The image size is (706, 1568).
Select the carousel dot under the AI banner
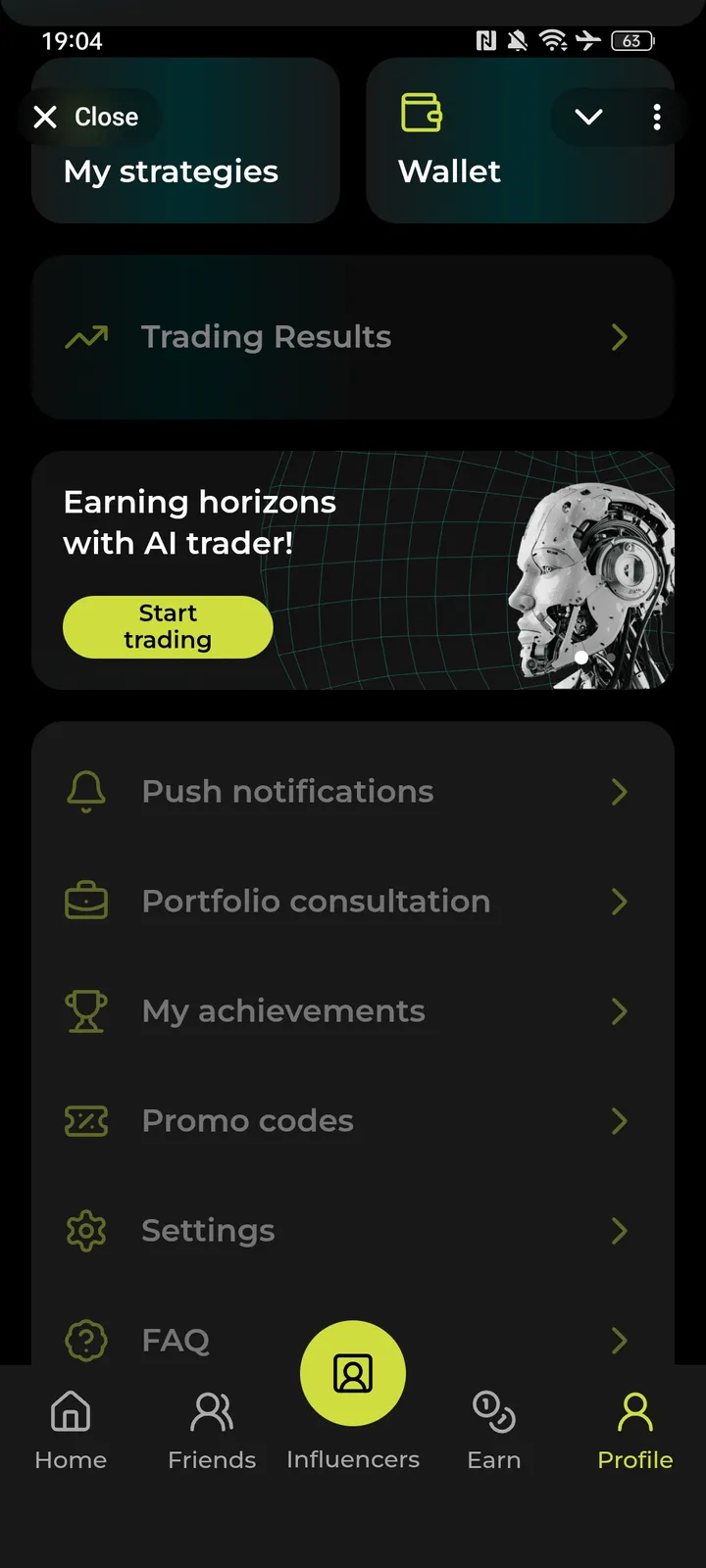(581, 658)
